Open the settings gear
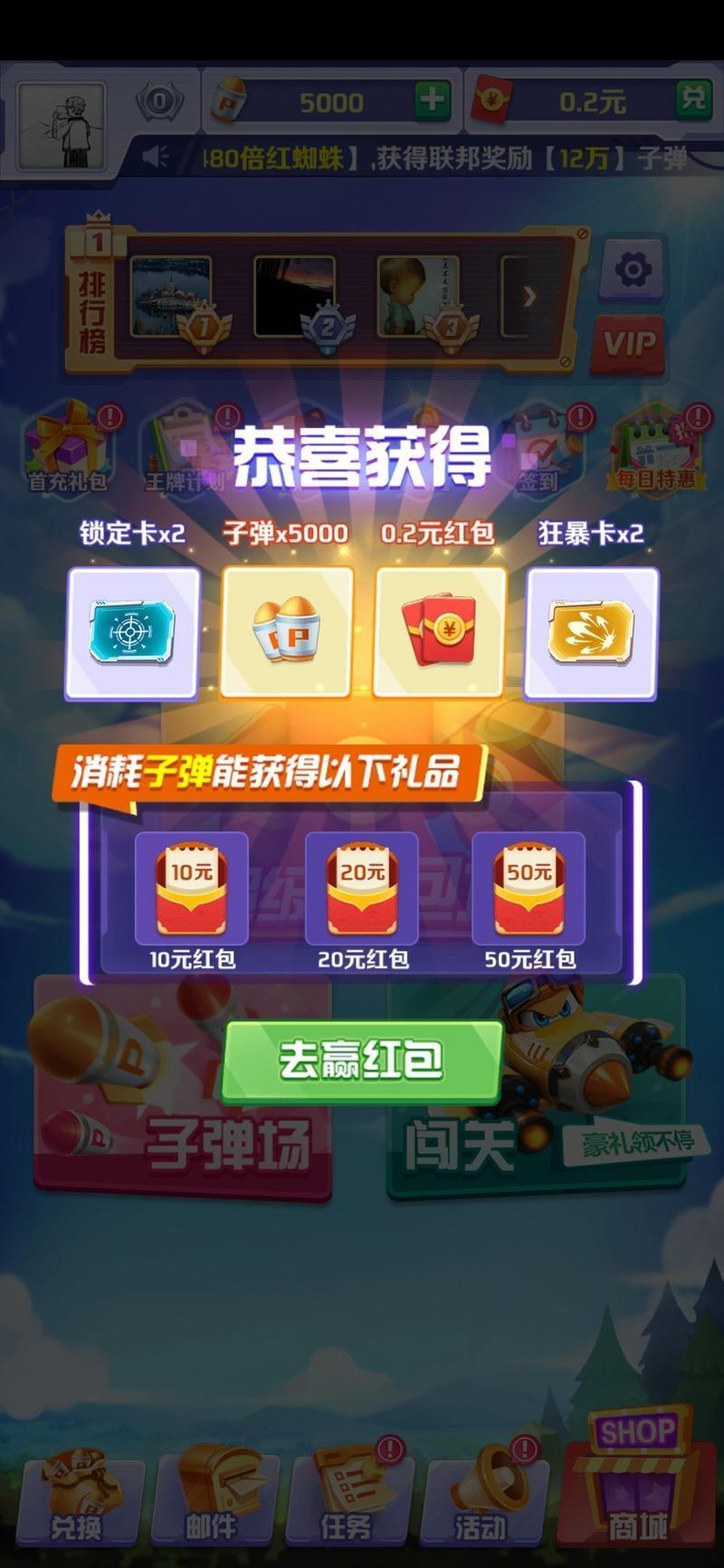The width and height of the screenshot is (724, 1568). [633, 270]
